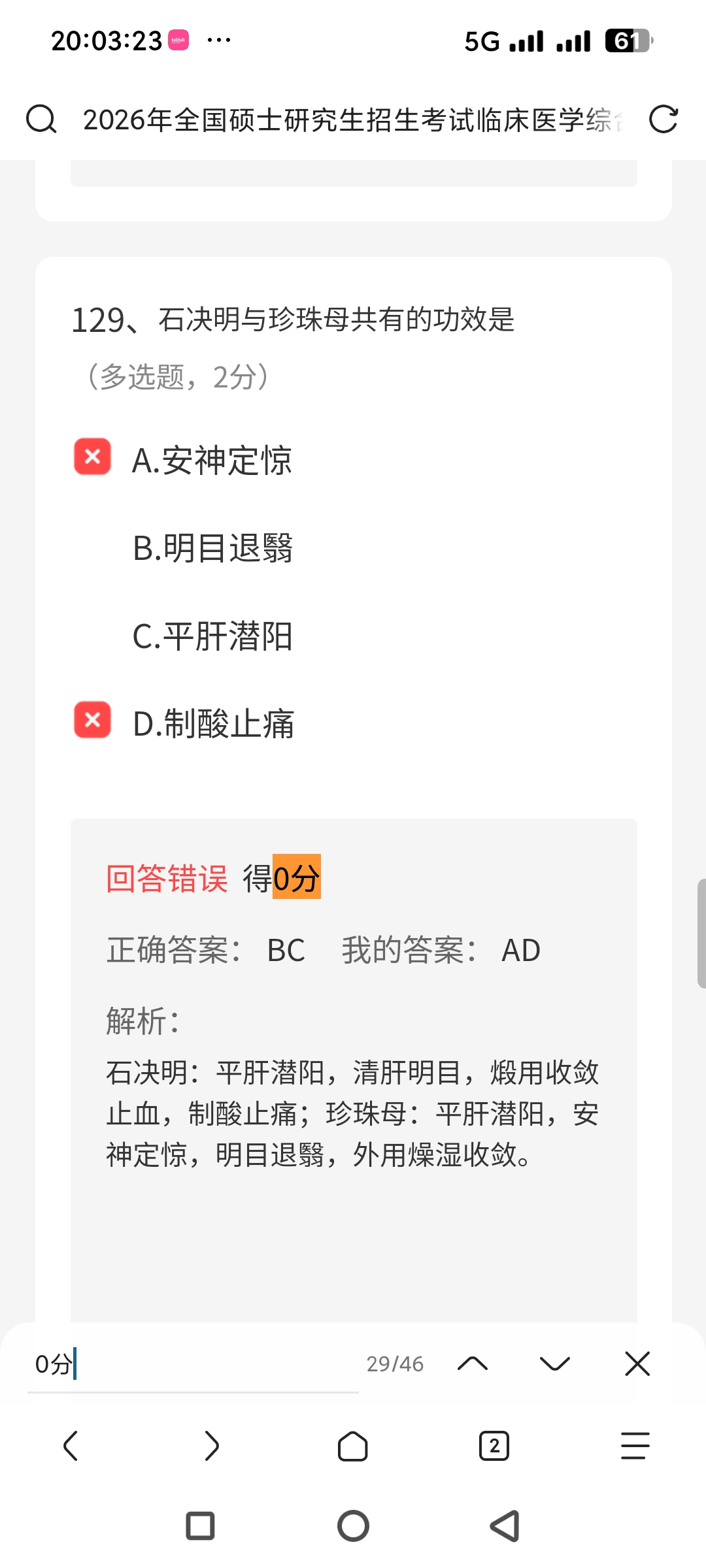Open the page title address field
The image size is (706, 1568).
tap(353, 120)
